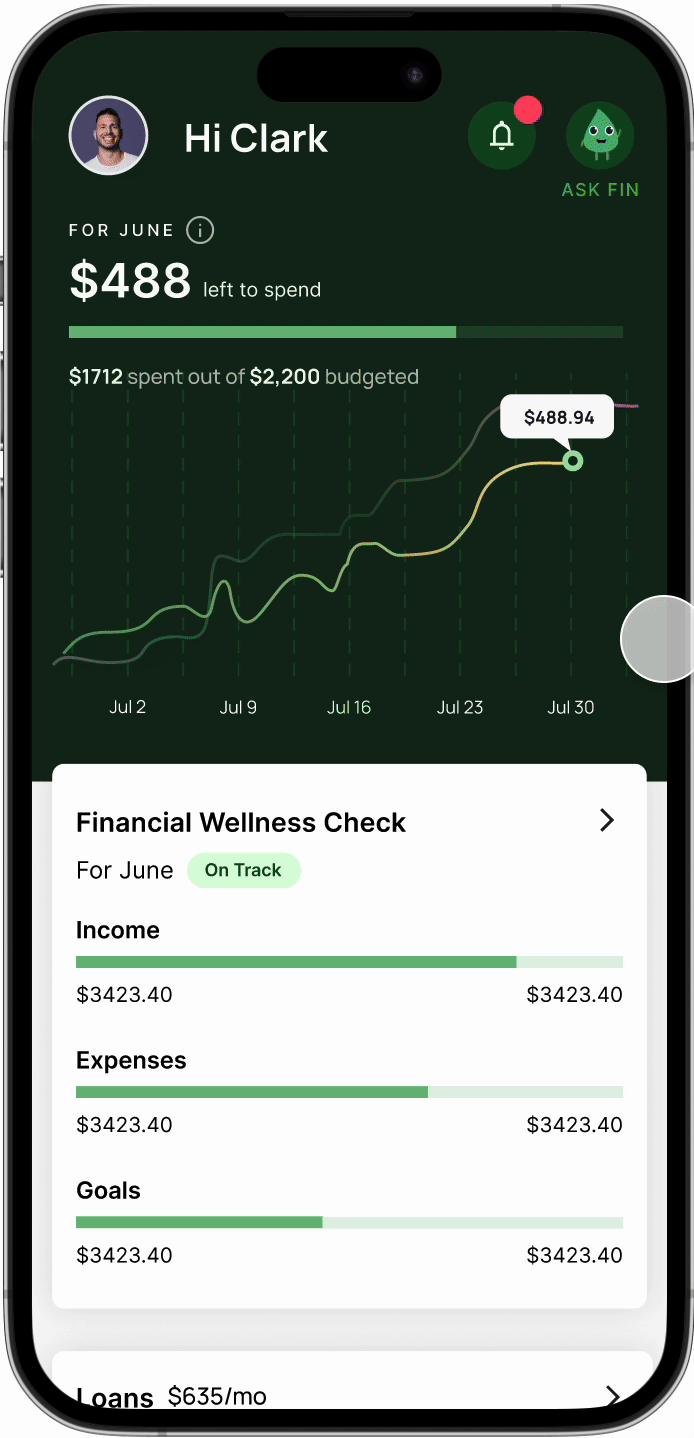Open Clark's profile photo
Screen dimensions: 694x1438
point(108,137)
